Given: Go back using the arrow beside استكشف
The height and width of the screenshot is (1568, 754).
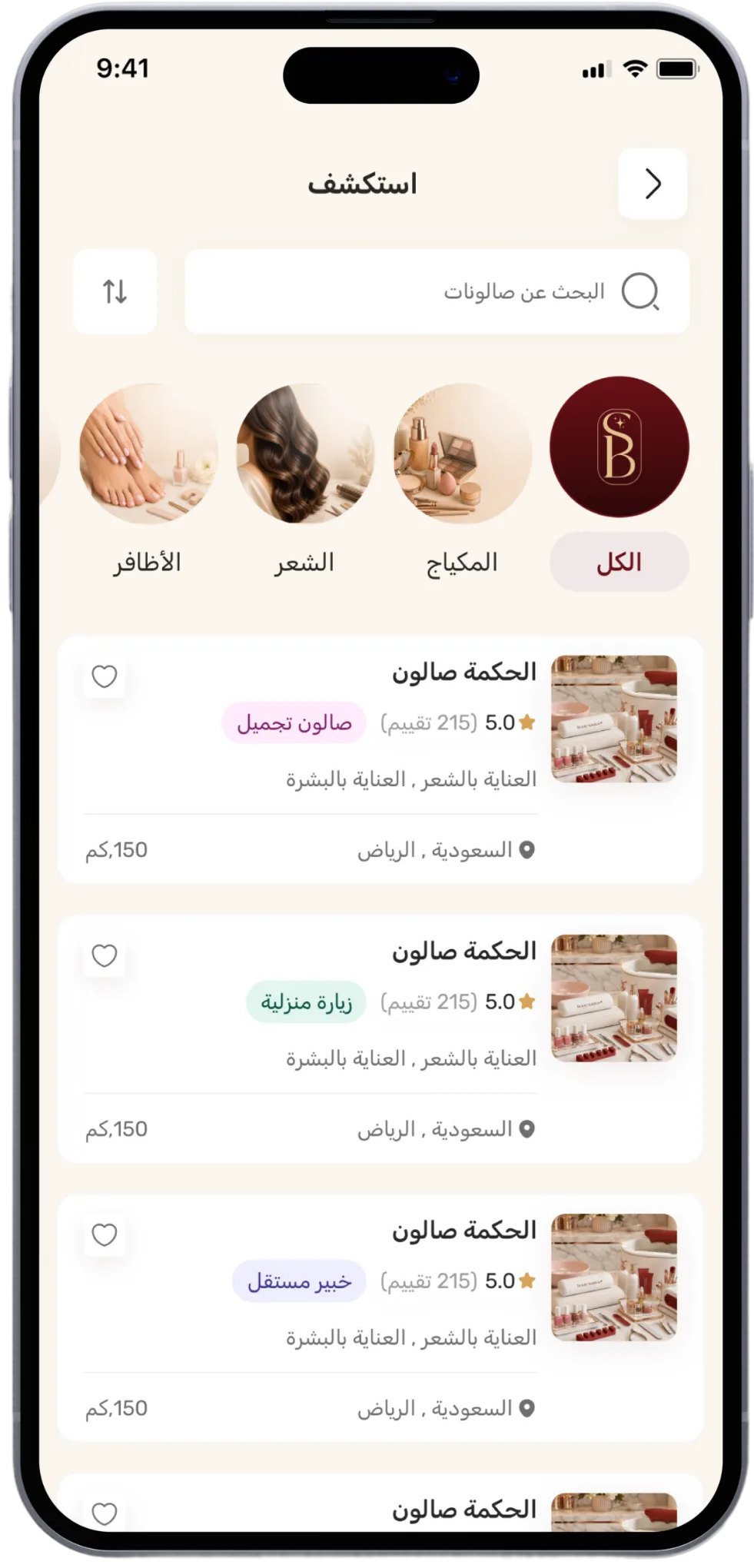Looking at the screenshot, I should click(x=652, y=184).
